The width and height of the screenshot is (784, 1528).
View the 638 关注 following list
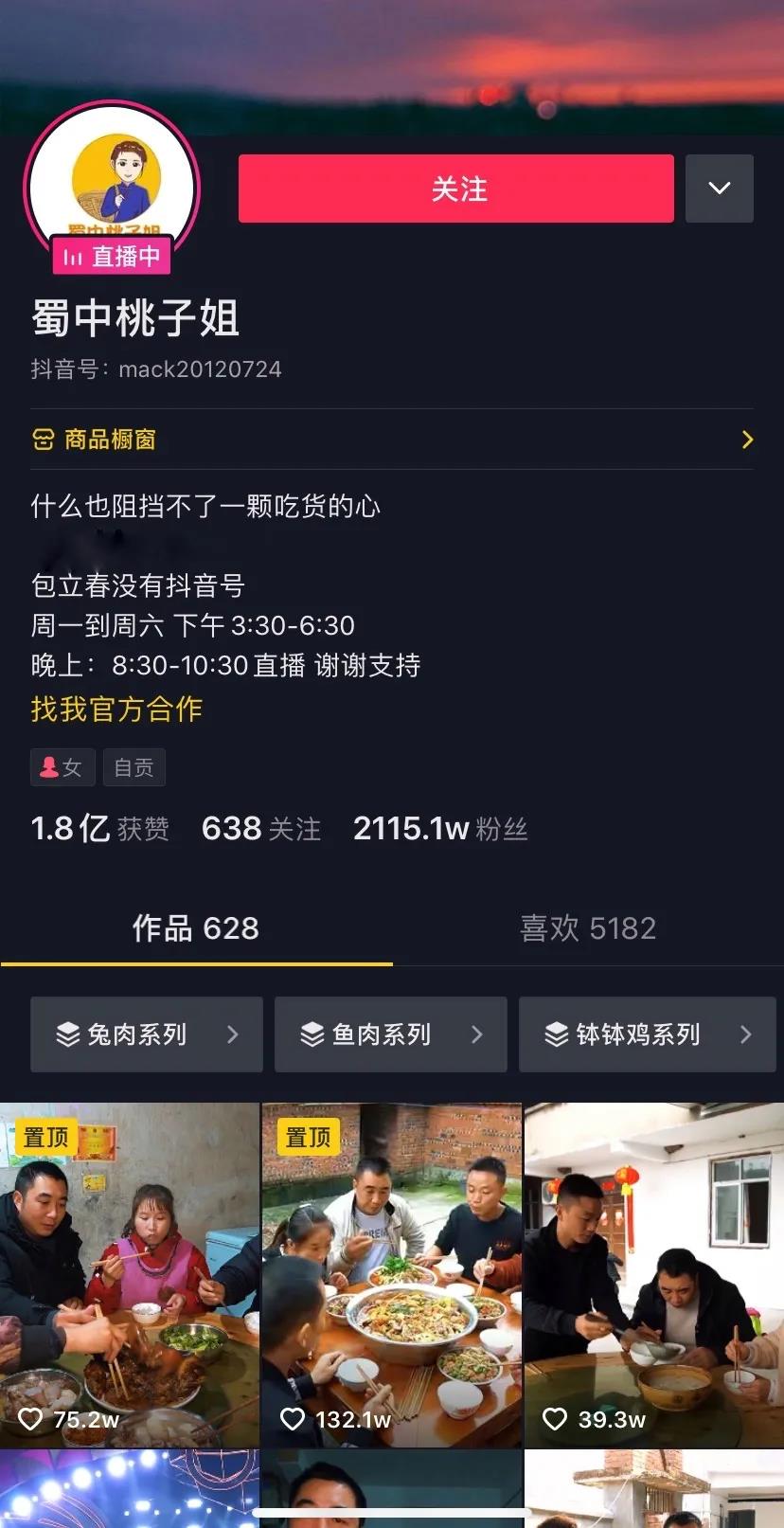click(261, 829)
